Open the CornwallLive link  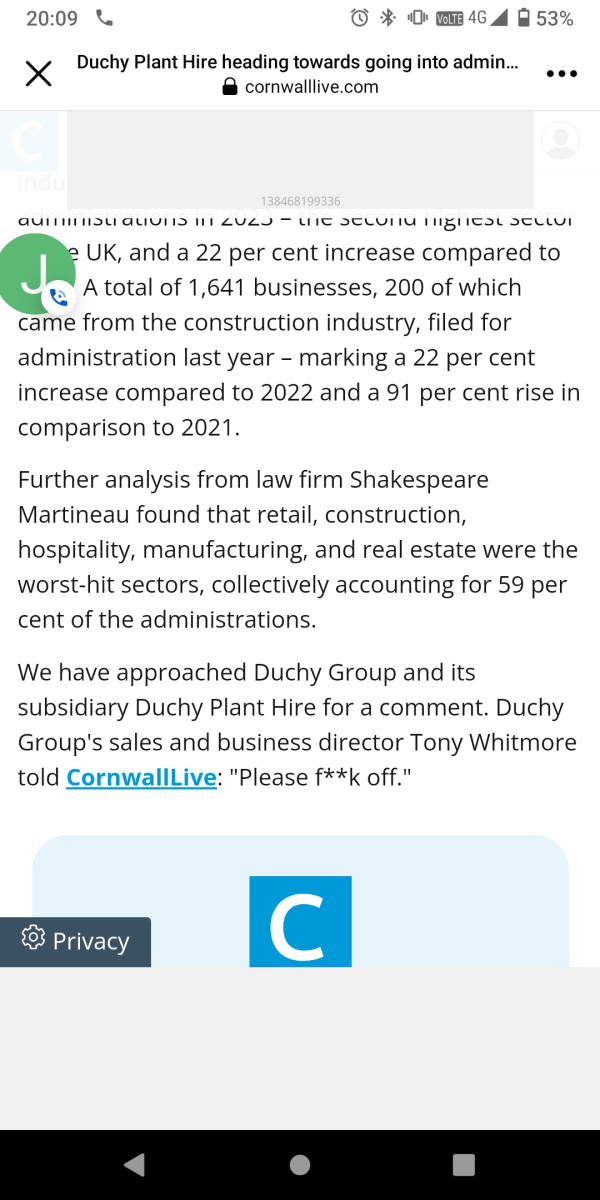click(x=141, y=777)
